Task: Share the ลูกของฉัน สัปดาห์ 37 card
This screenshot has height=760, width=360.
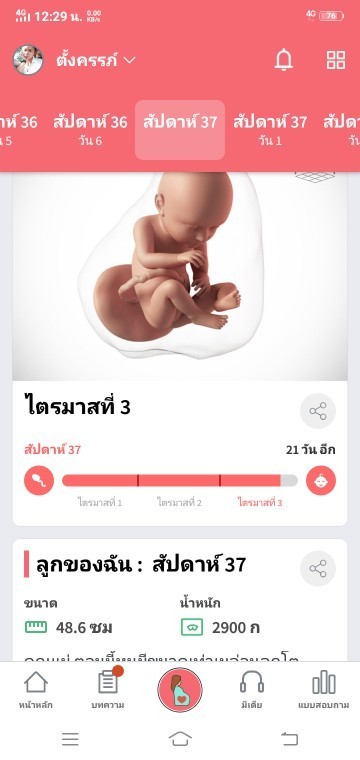Action: click(x=318, y=569)
